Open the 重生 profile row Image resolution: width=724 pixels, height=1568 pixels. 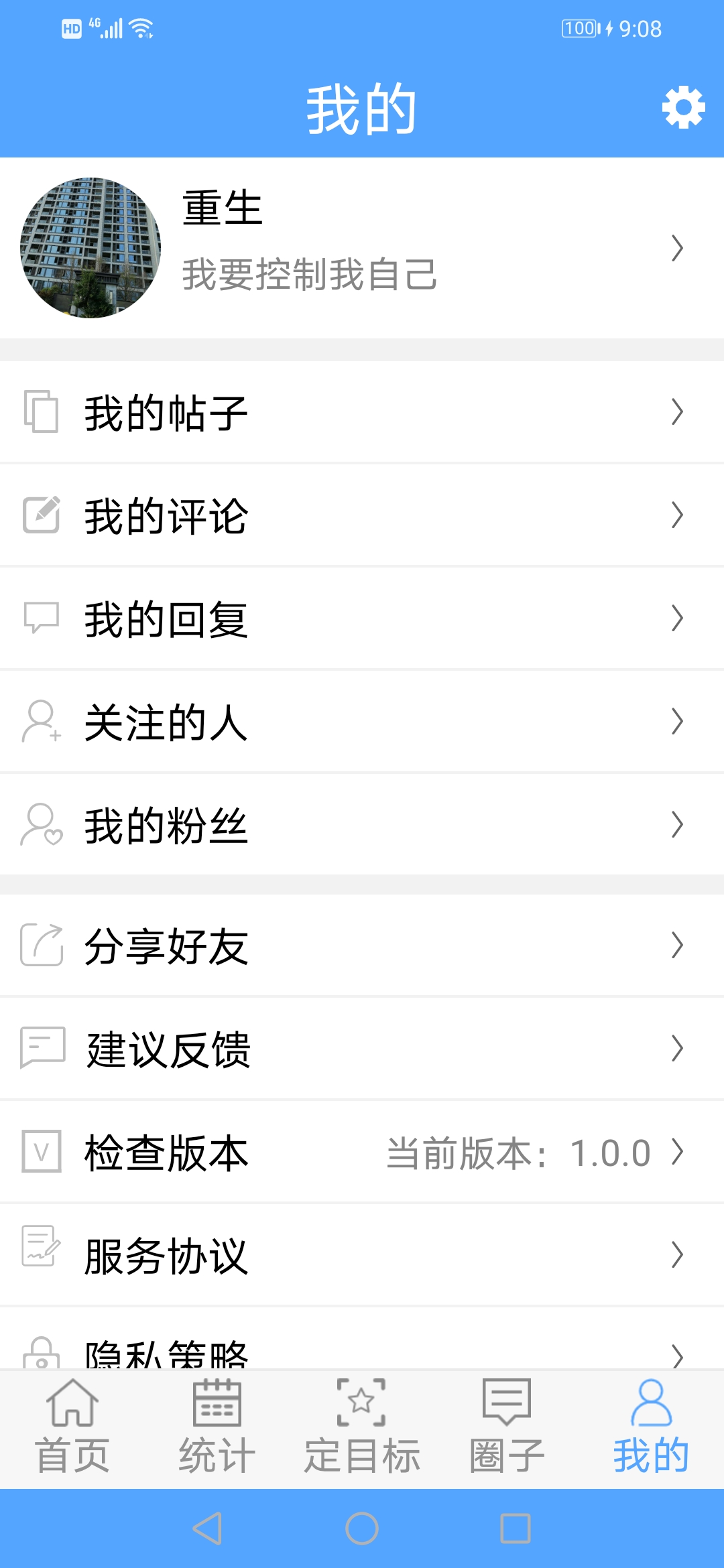362,248
